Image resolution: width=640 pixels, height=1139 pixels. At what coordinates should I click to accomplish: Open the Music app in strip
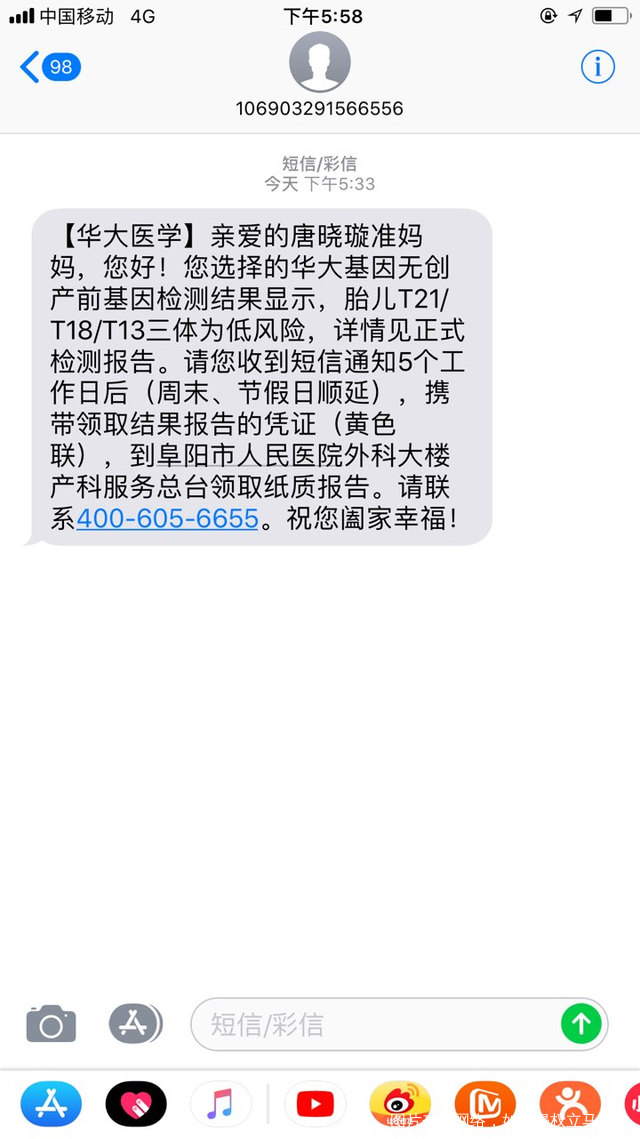(x=220, y=1104)
